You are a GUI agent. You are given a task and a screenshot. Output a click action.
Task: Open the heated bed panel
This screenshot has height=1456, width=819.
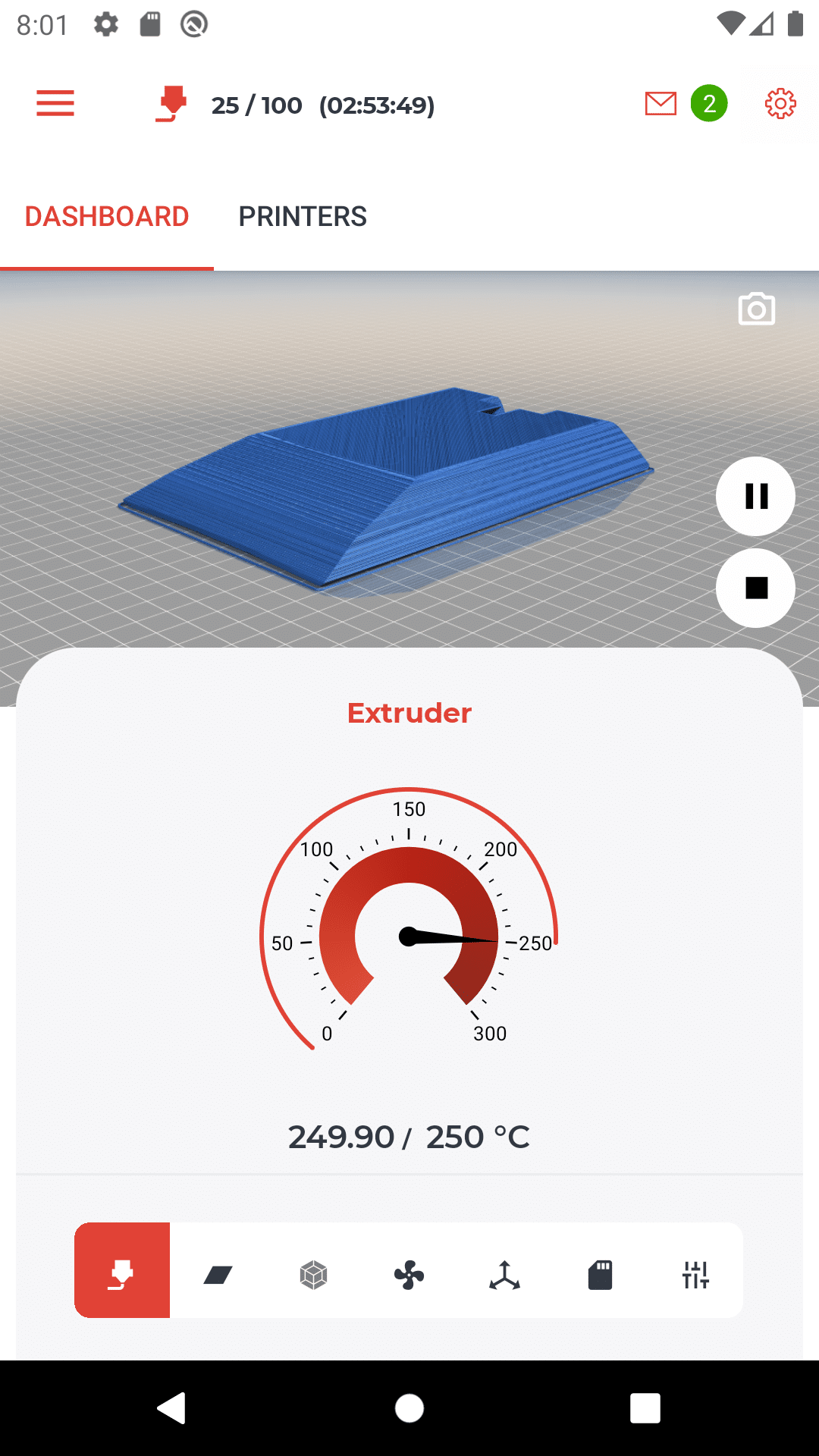(218, 1276)
